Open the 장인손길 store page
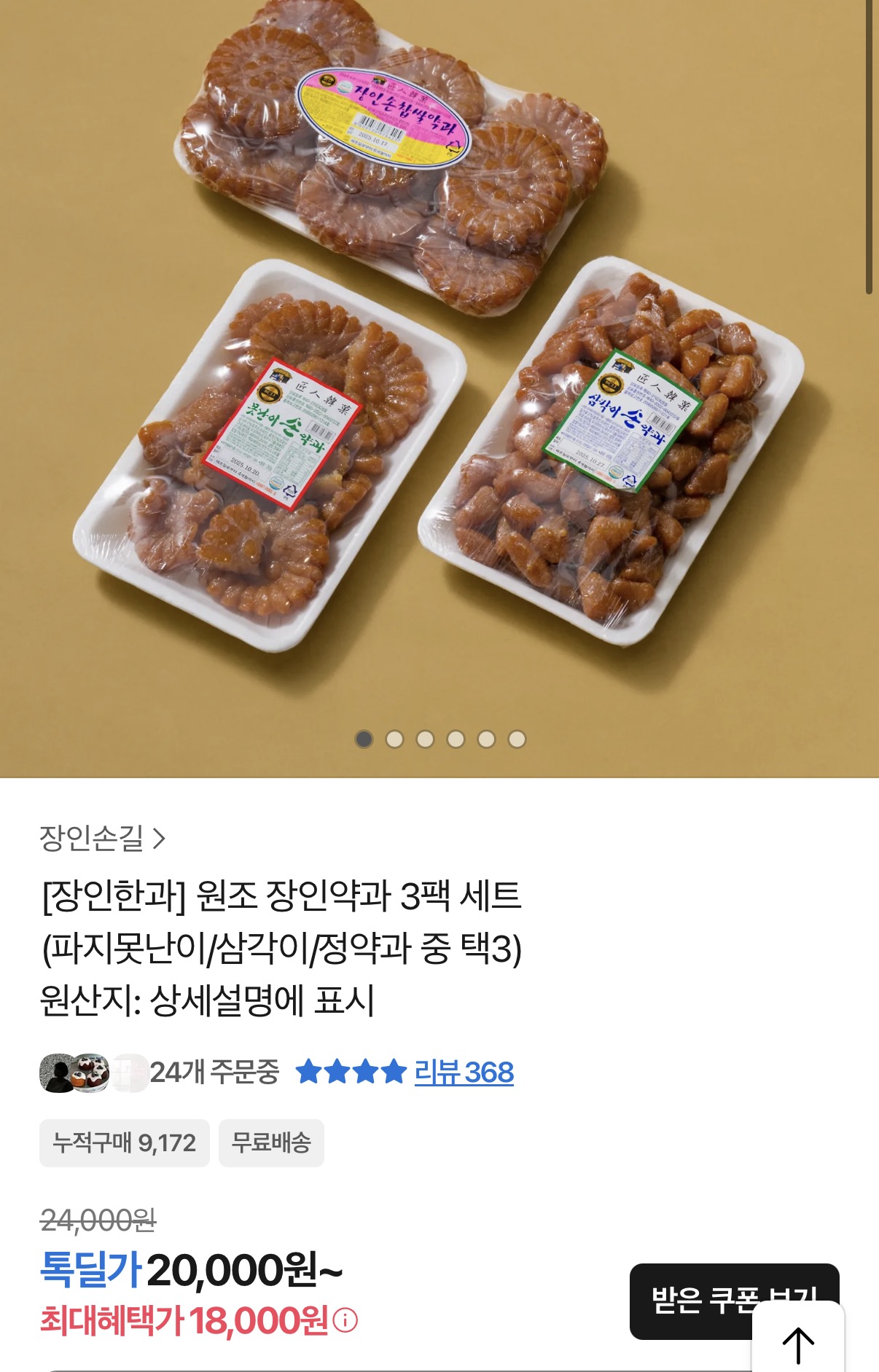879x1372 pixels. coord(102,838)
